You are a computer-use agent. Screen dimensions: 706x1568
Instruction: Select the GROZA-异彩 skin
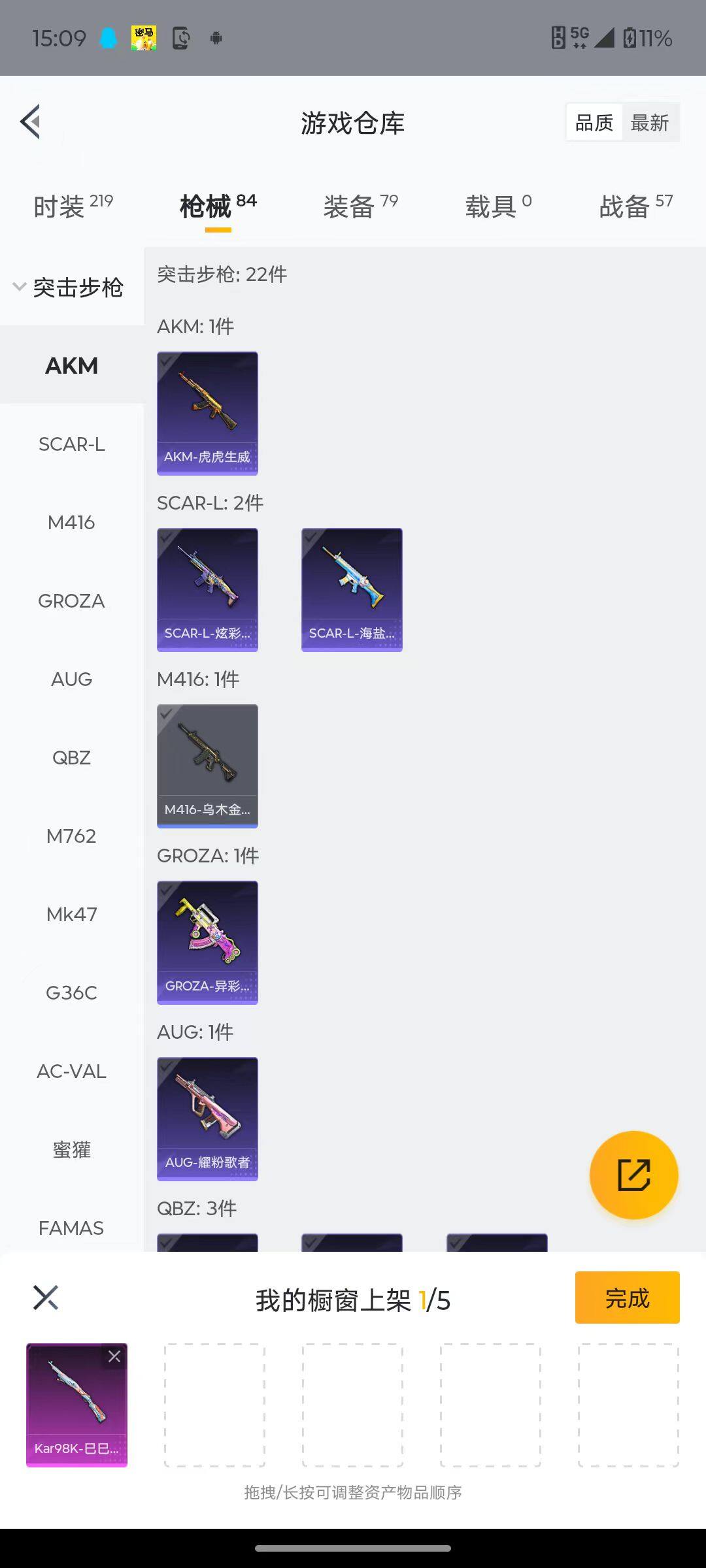207,942
